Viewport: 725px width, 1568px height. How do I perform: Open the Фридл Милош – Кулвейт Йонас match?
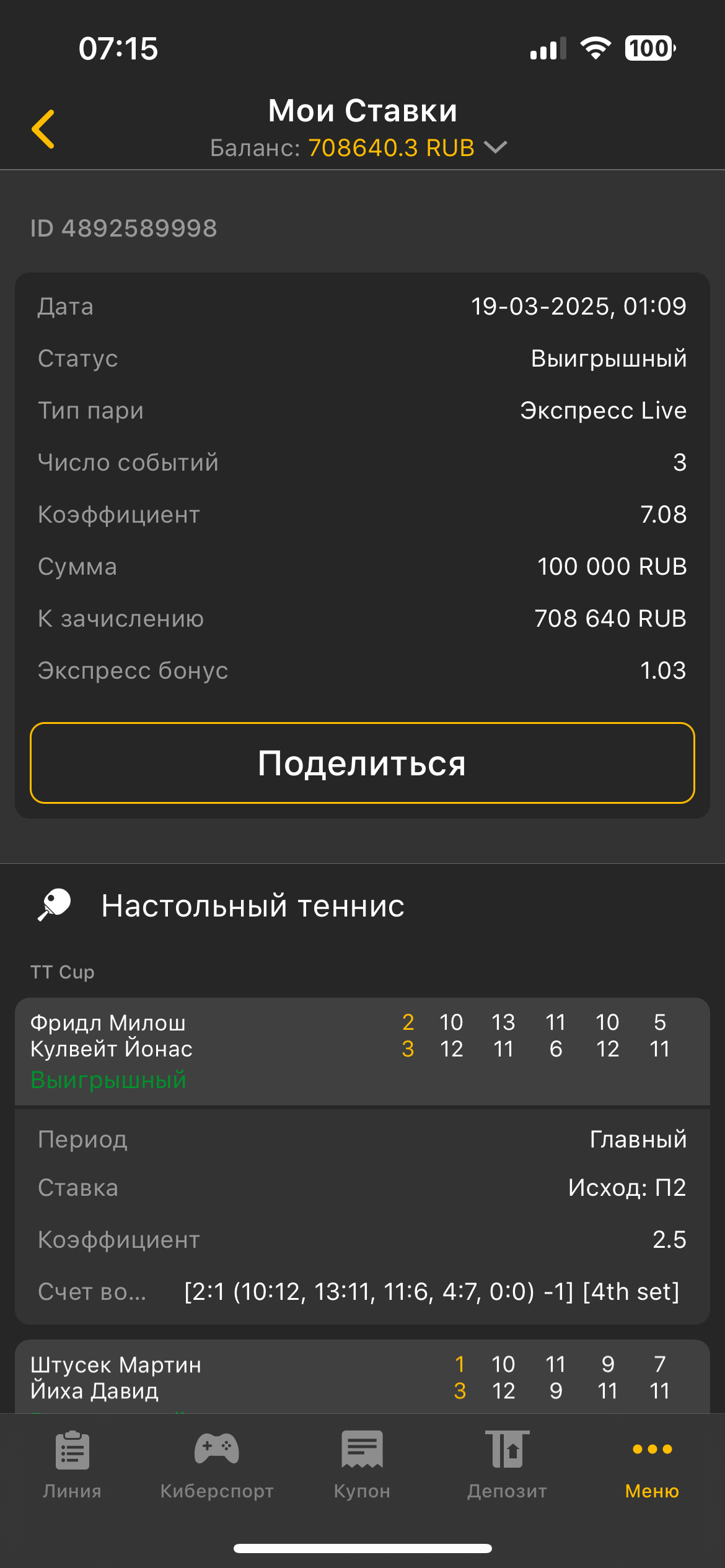(x=362, y=1051)
